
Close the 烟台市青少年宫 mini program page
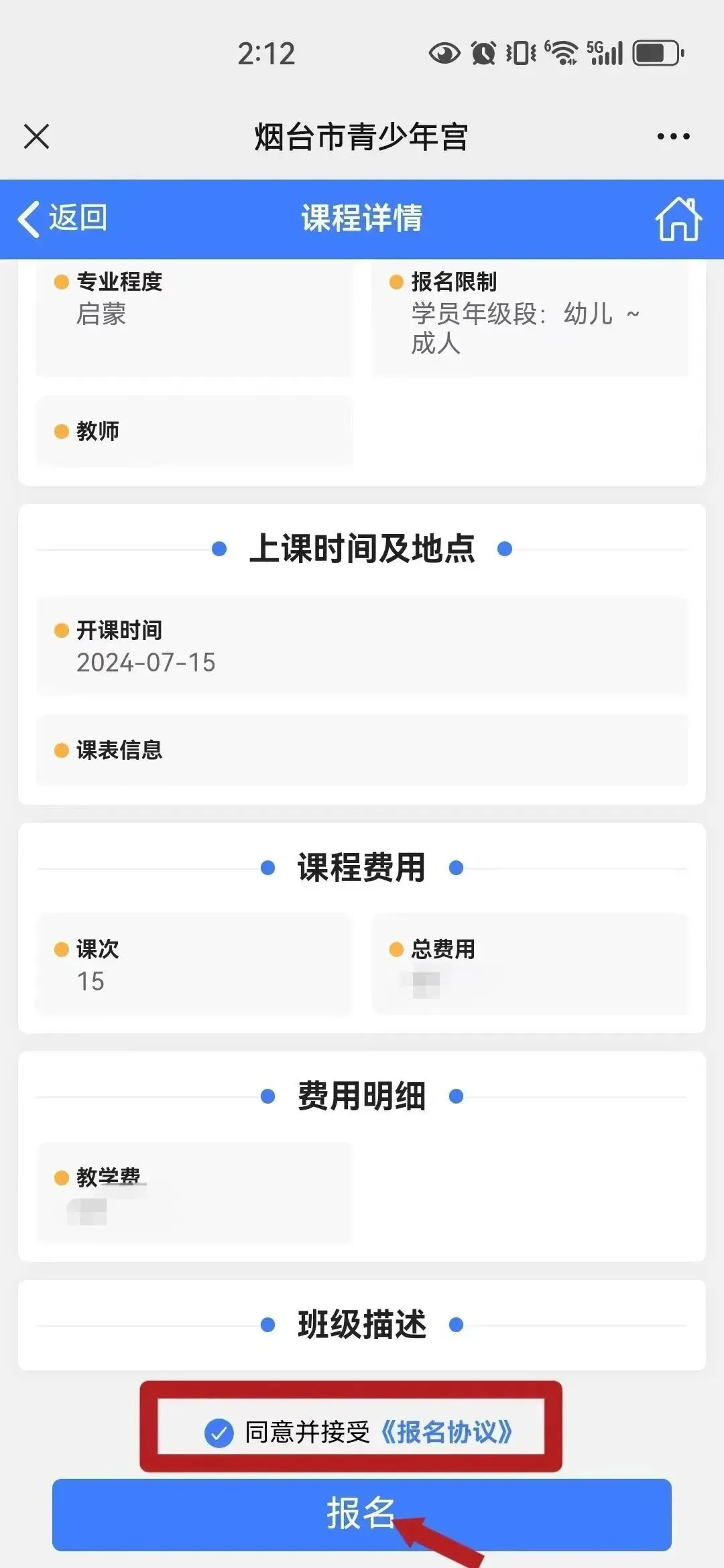pos(36,137)
